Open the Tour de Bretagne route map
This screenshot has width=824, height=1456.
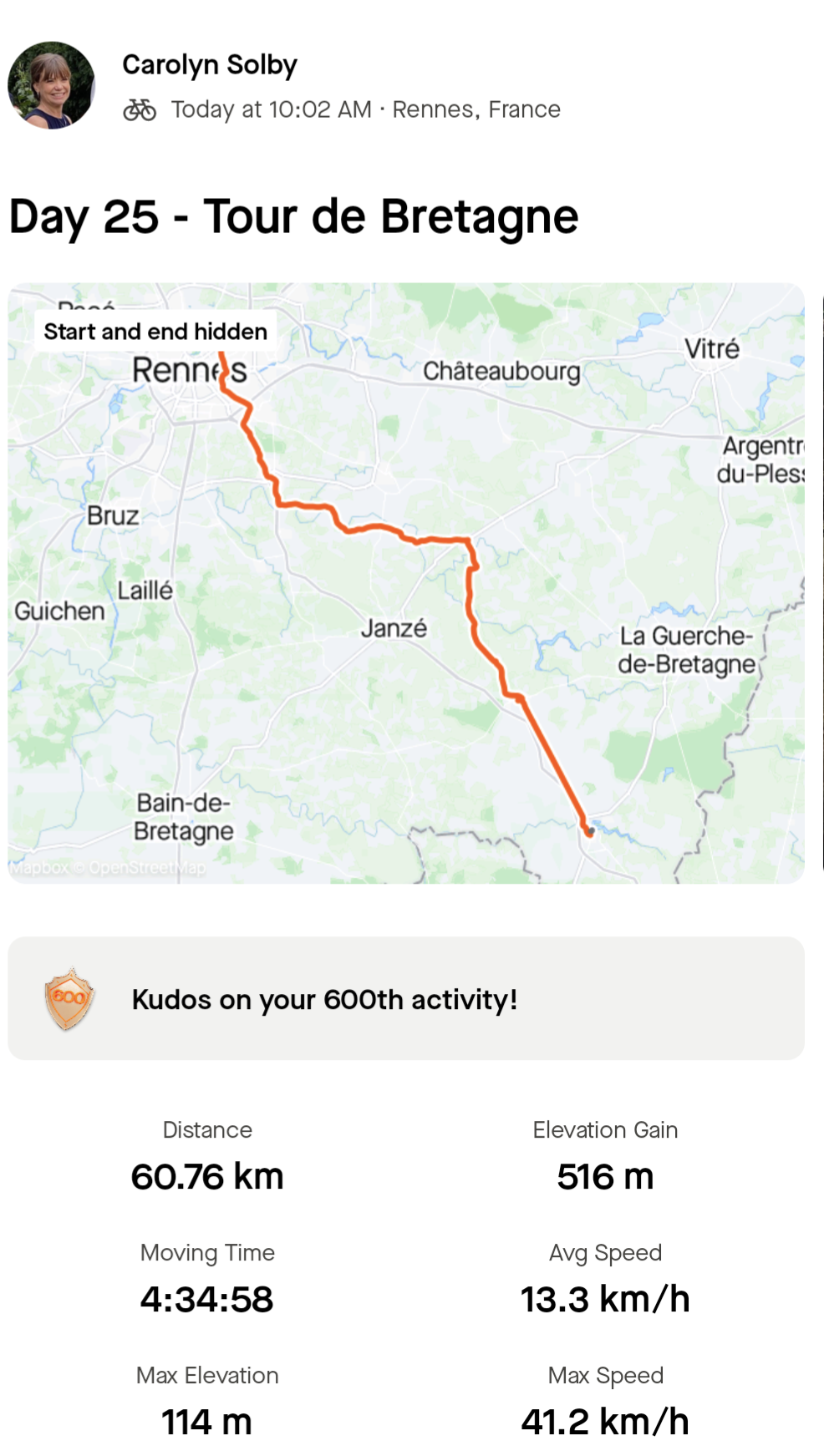[x=406, y=585]
